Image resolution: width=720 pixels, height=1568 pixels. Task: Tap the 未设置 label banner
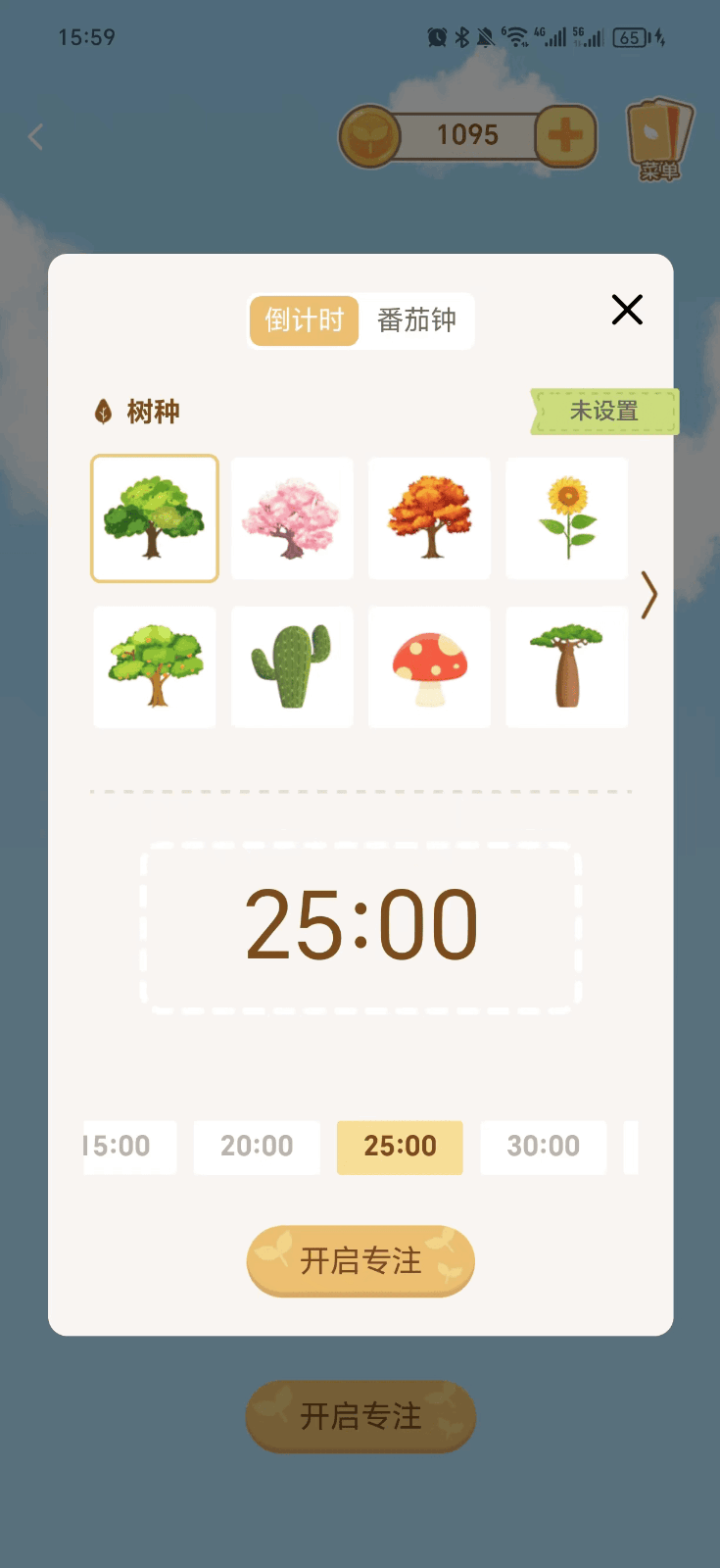point(604,412)
